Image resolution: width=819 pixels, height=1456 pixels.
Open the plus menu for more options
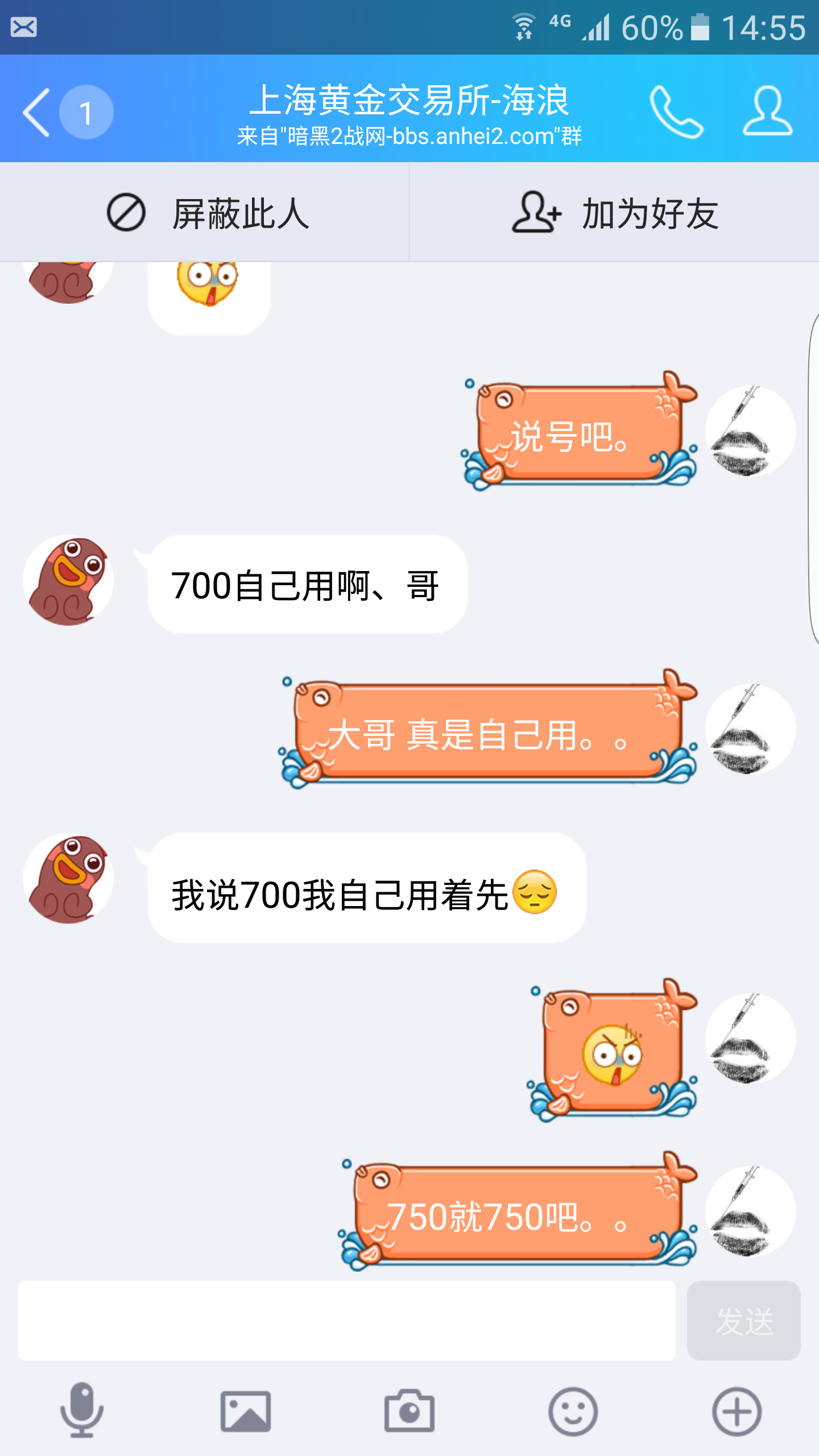coord(737,1410)
